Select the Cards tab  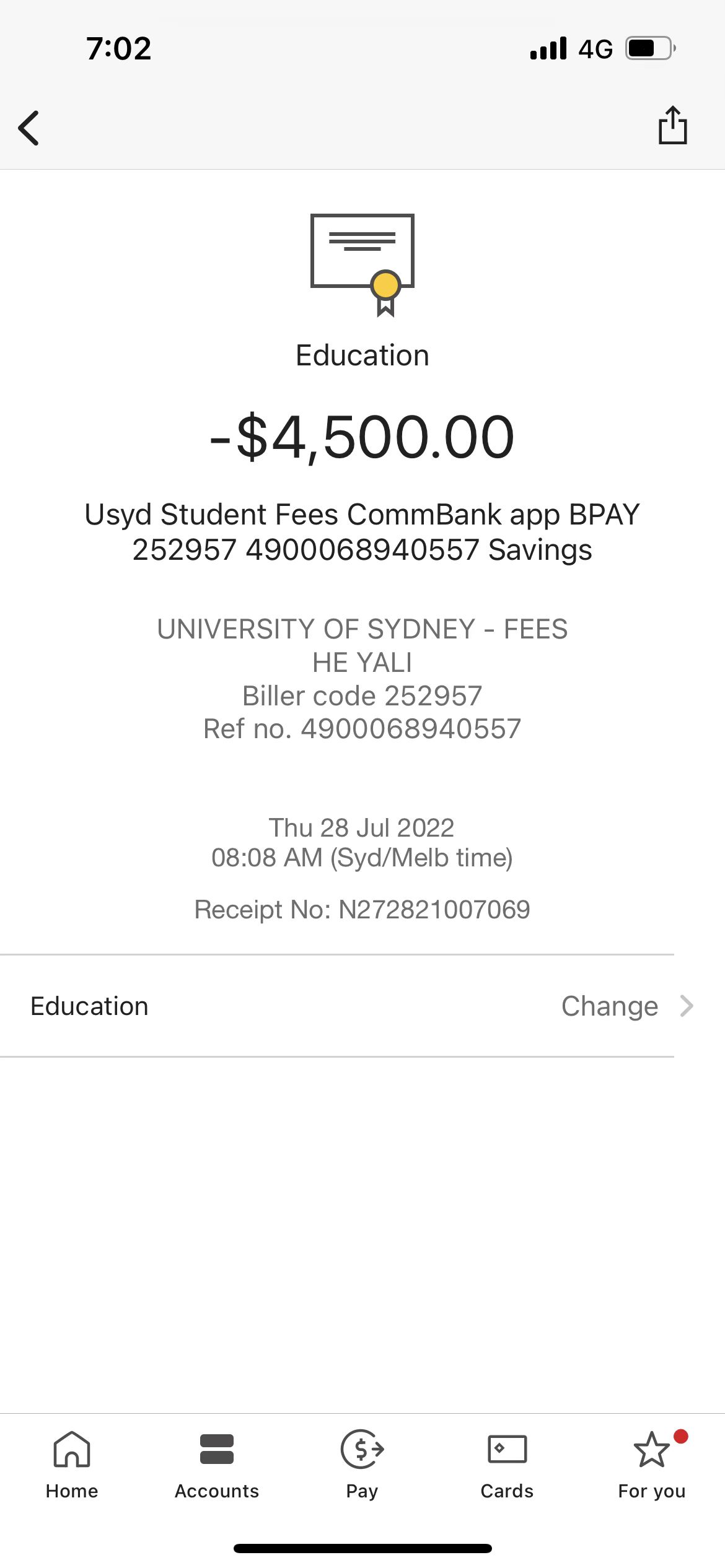click(x=507, y=1465)
